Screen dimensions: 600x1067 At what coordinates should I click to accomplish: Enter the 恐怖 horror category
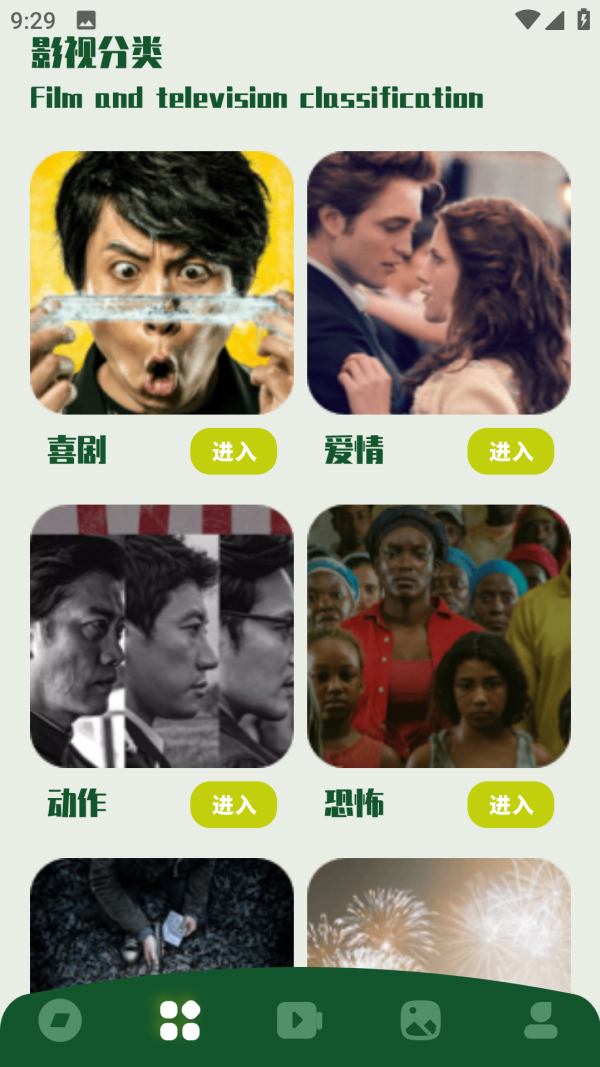coord(510,804)
